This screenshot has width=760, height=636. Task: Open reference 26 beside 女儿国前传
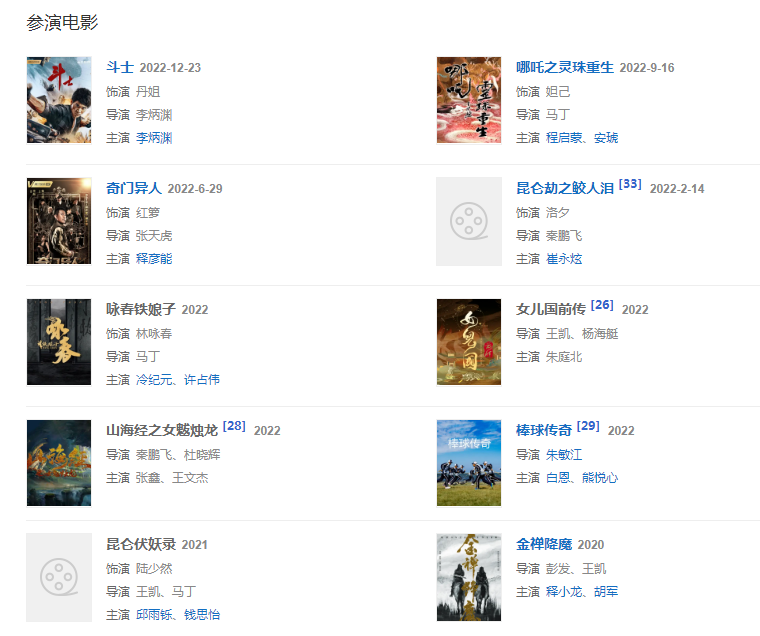click(x=602, y=305)
